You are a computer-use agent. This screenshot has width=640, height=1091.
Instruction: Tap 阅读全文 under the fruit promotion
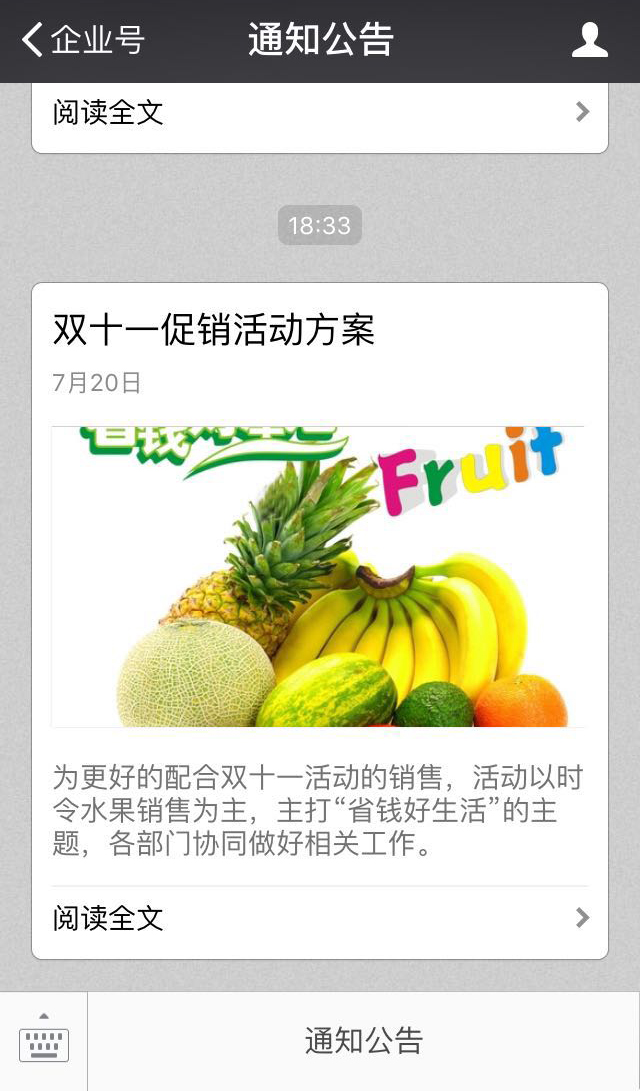click(320, 918)
